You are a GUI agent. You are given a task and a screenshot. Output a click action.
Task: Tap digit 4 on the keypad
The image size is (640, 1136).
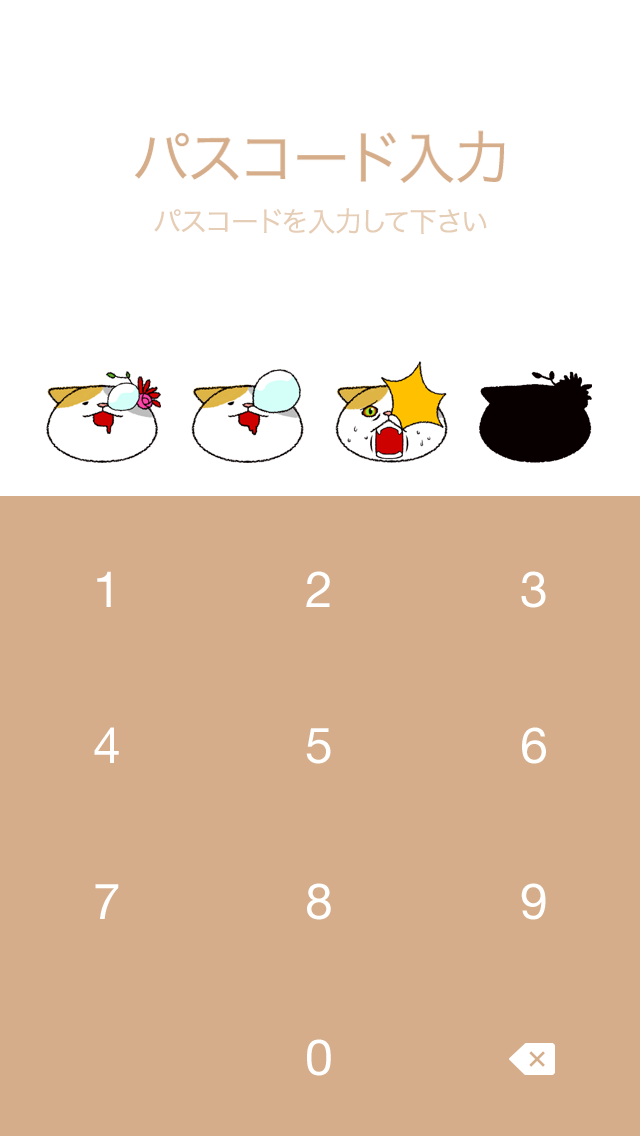tap(107, 746)
